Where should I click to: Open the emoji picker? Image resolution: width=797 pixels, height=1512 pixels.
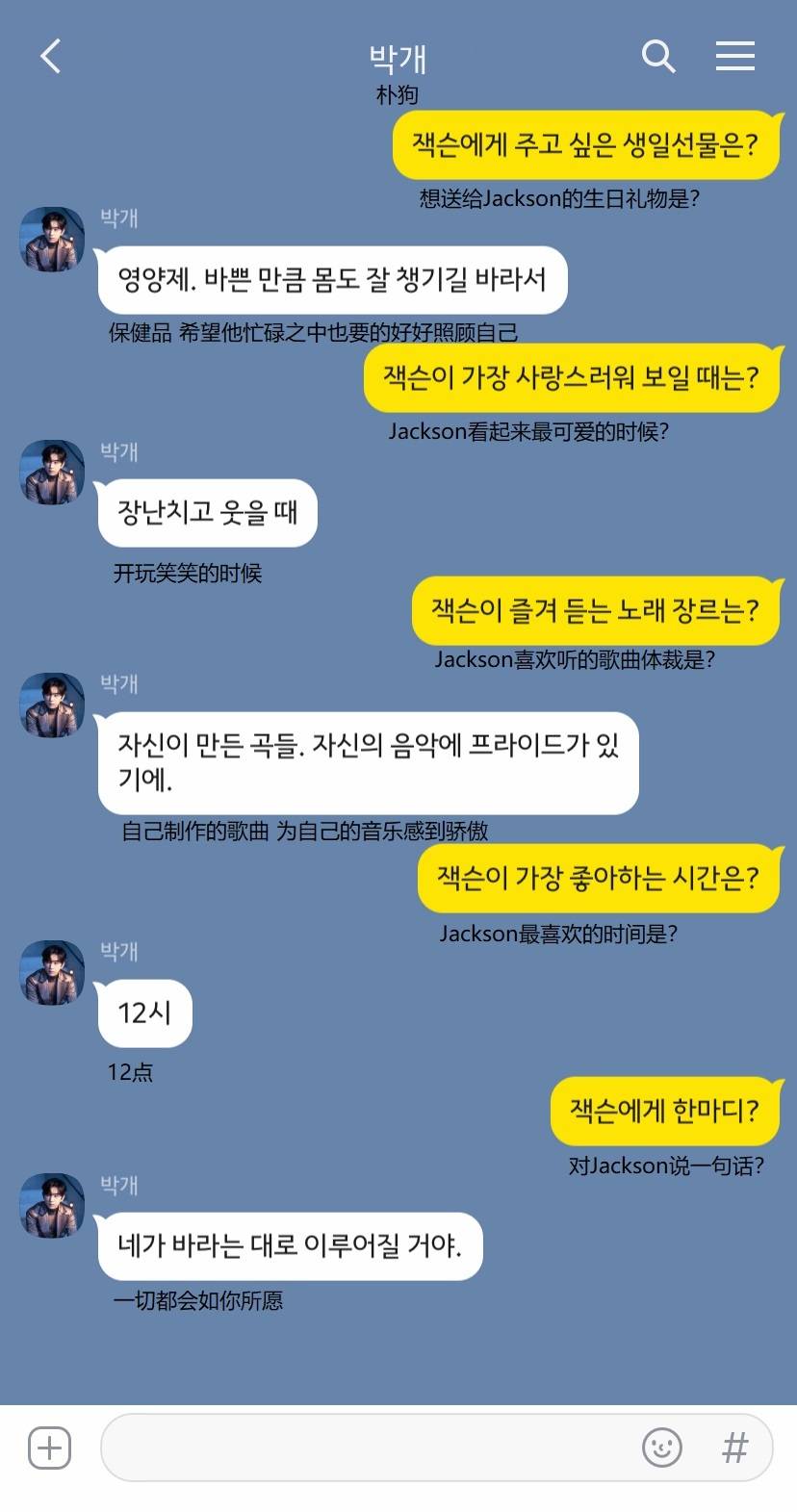[661, 1448]
